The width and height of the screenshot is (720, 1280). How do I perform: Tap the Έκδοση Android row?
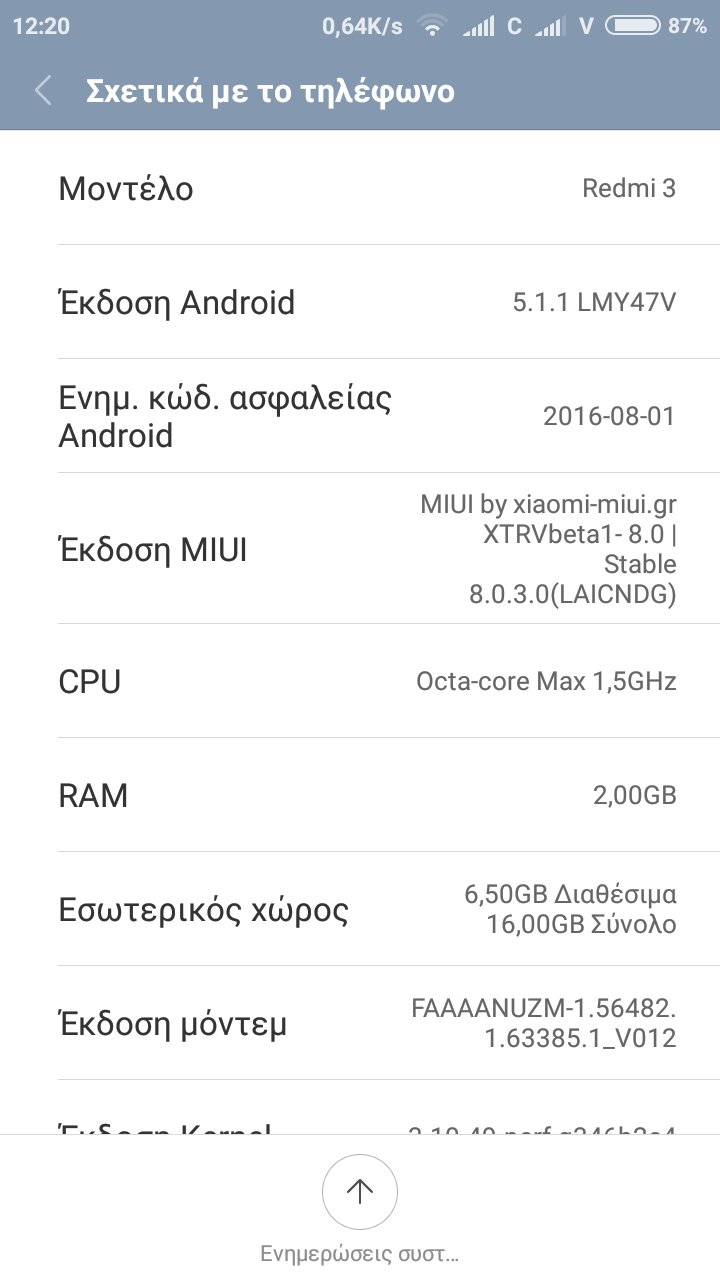tap(360, 302)
